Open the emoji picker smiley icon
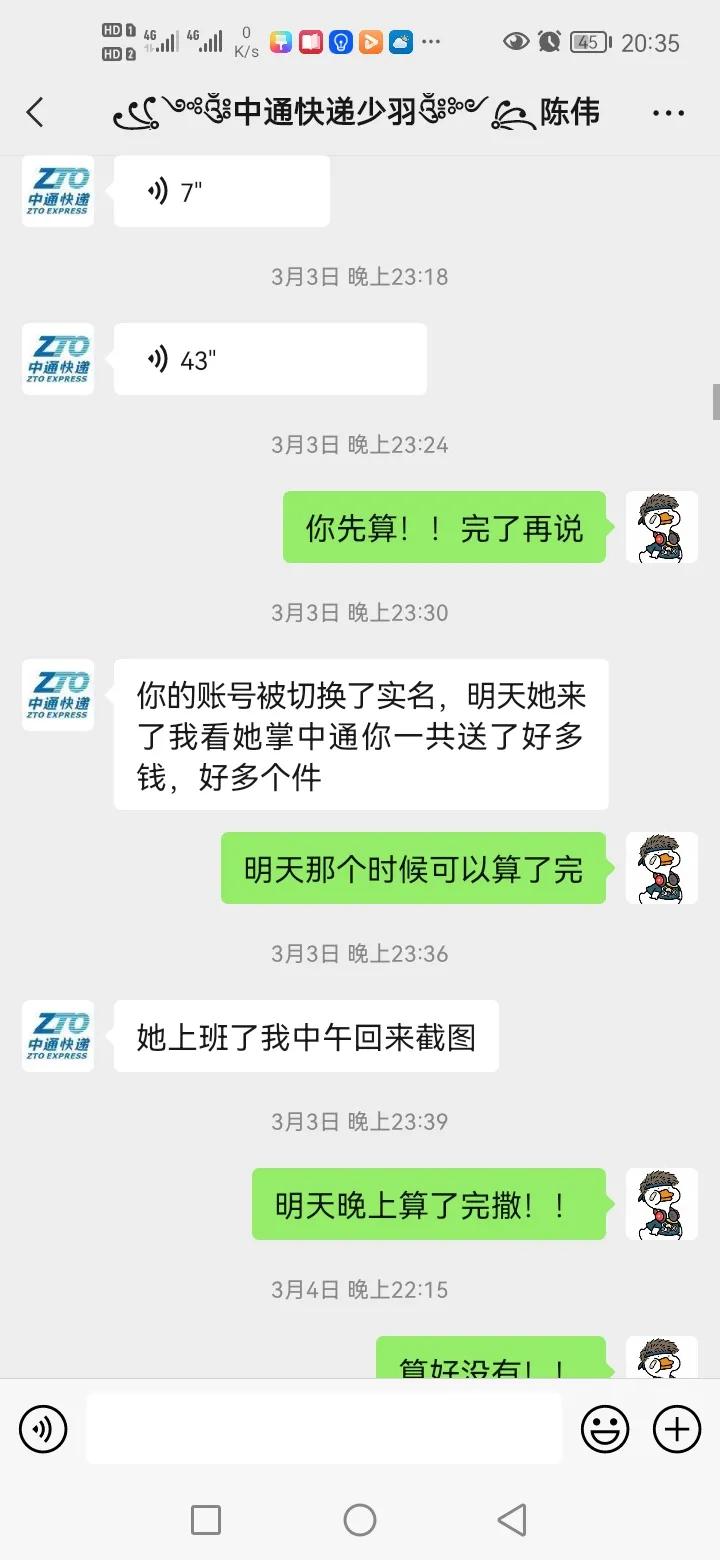720x1560 pixels. point(605,1428)
